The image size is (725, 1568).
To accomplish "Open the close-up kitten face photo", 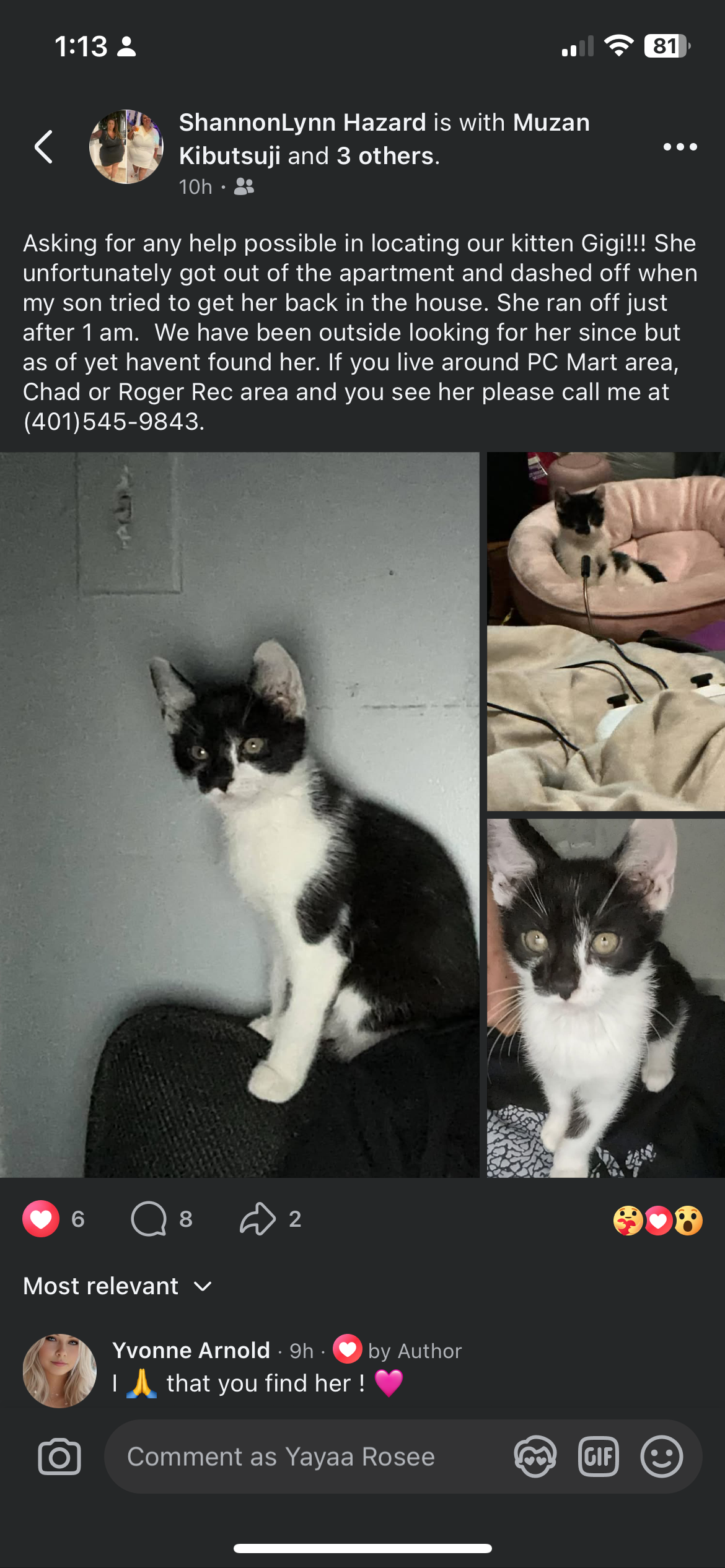I will pos(605,998).
